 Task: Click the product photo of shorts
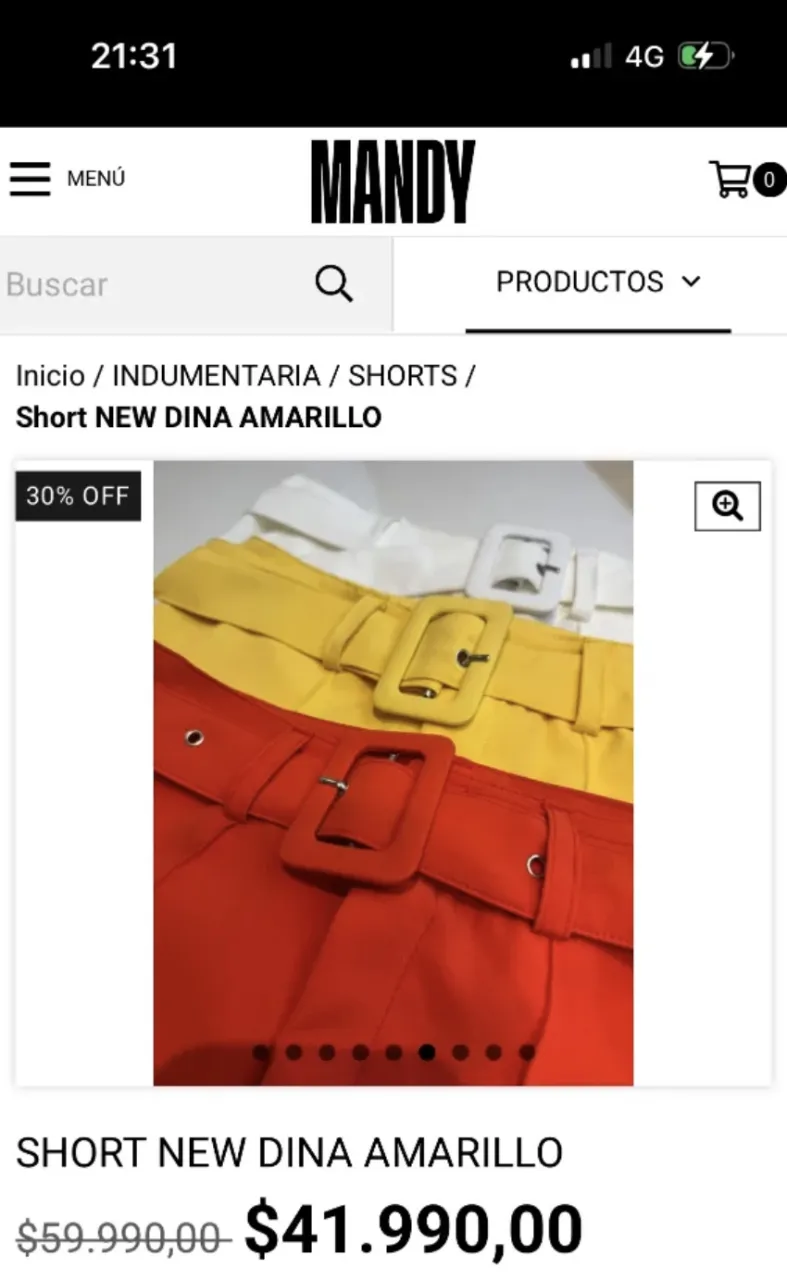[x=393, y=770]
